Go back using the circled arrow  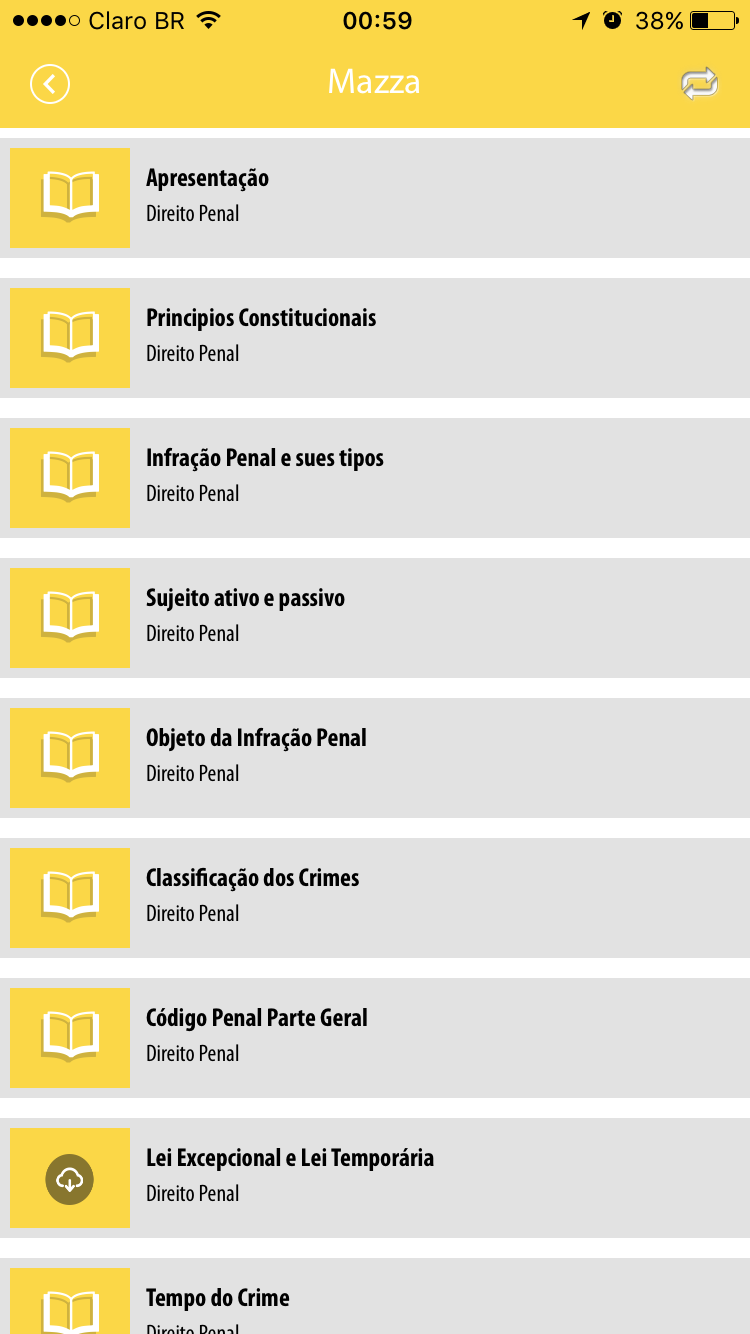[x=50, y=83]
